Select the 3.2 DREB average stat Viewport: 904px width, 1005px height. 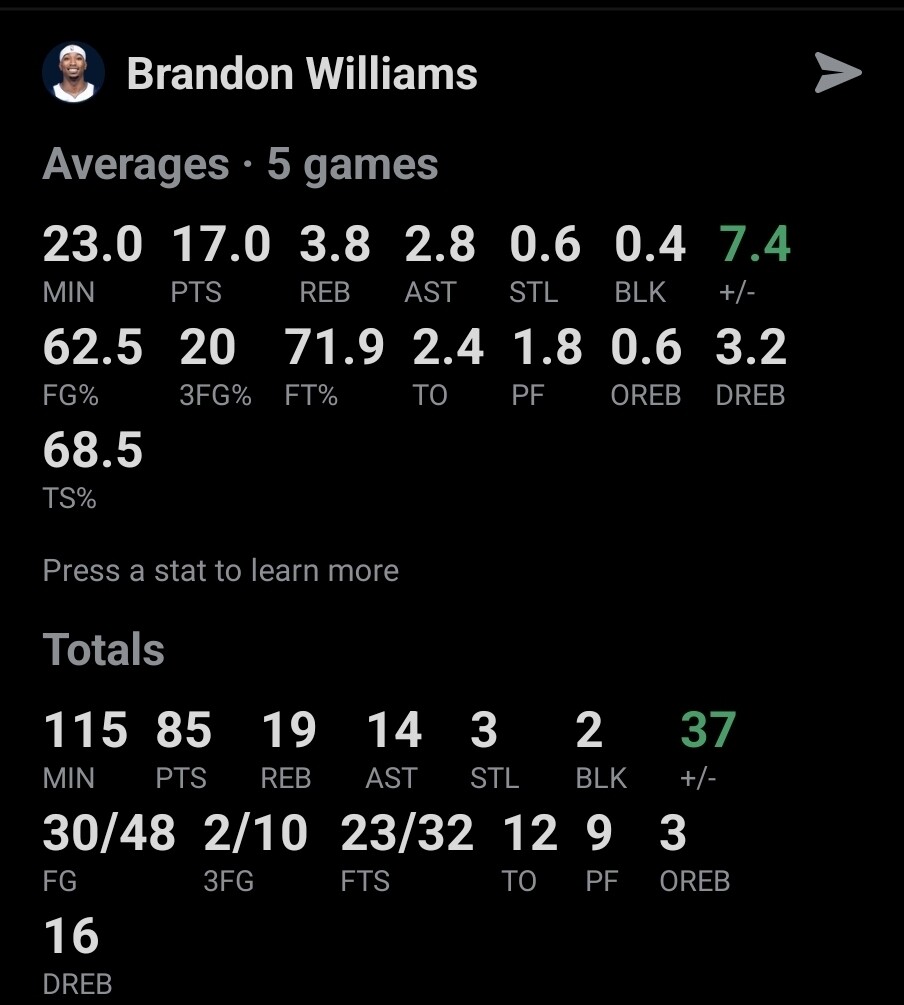click(x=751, y=367)
